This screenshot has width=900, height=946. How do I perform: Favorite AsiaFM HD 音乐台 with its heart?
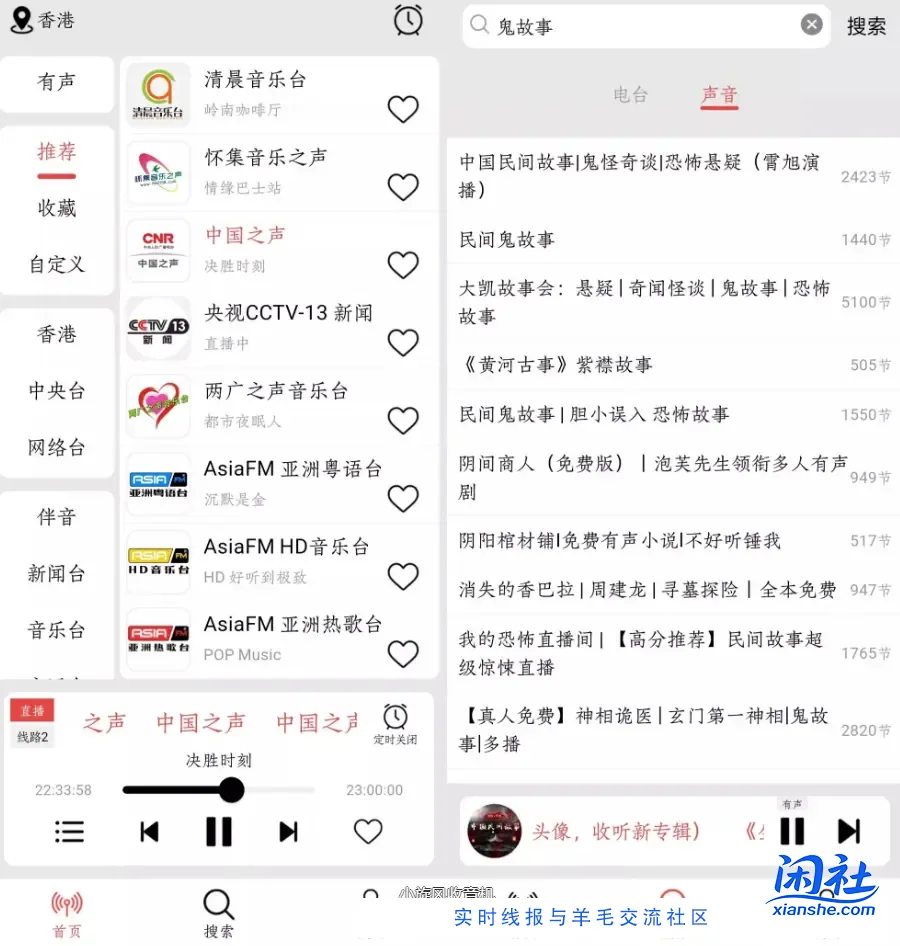[403, 577]
